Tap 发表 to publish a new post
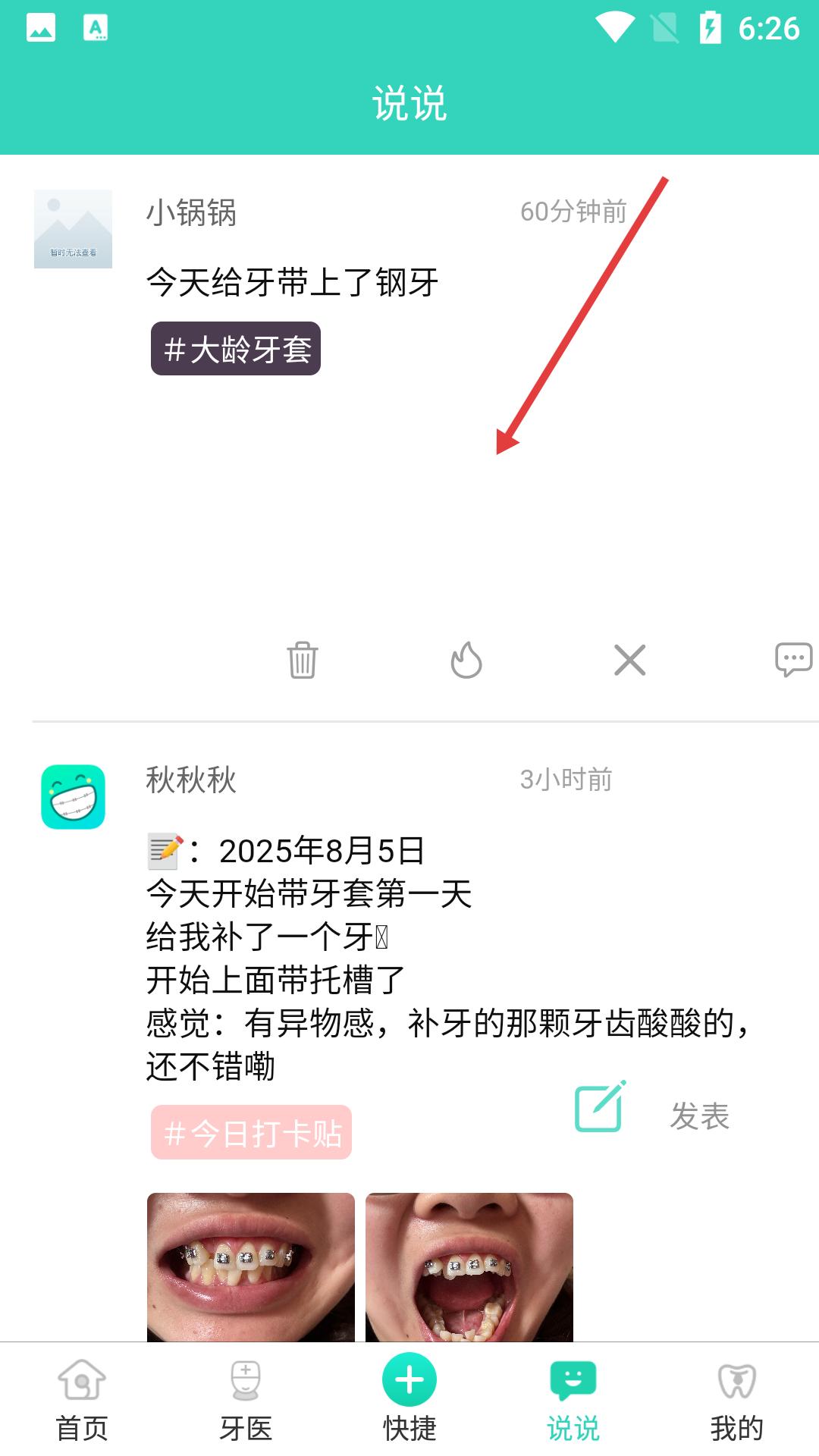 point(698,1116)
